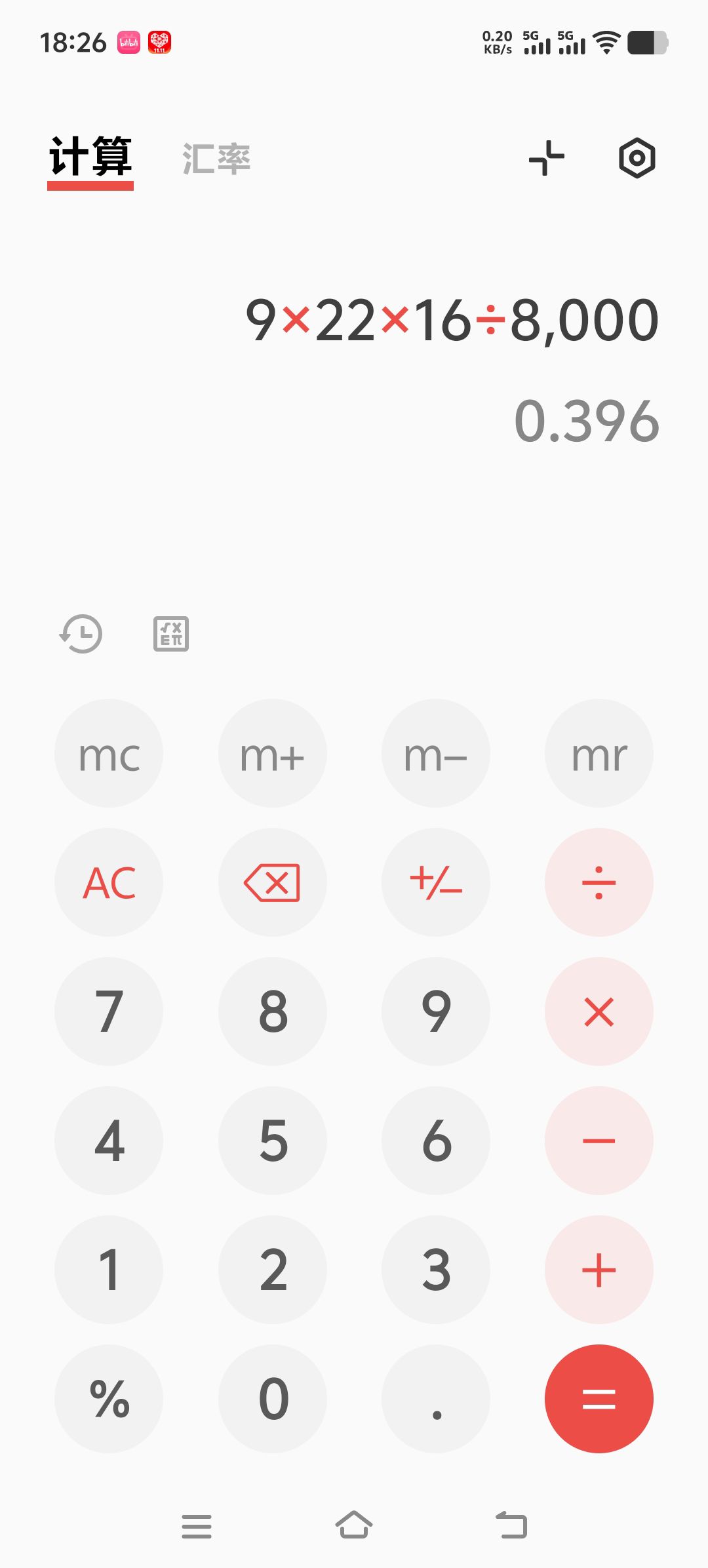Open calculator settings hexagon icon
This screenshot has width=708, height=1568.
coord(637,158)
